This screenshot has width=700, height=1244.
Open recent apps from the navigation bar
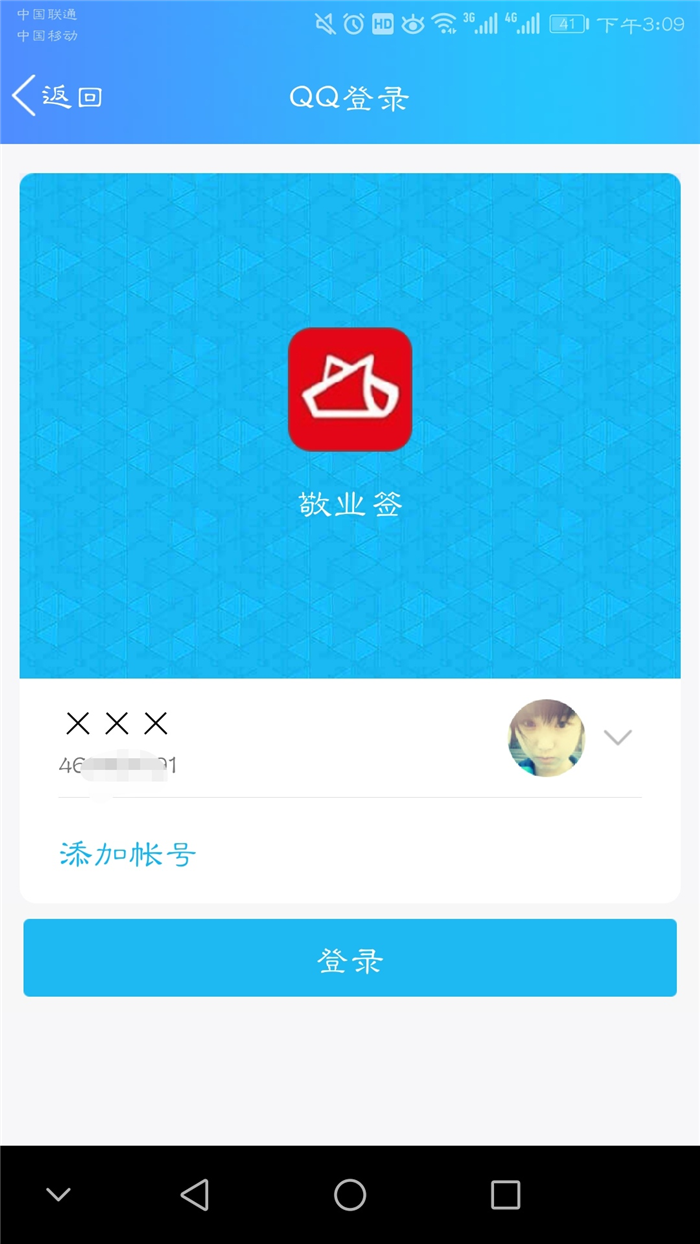click(x=505, y=1194)
